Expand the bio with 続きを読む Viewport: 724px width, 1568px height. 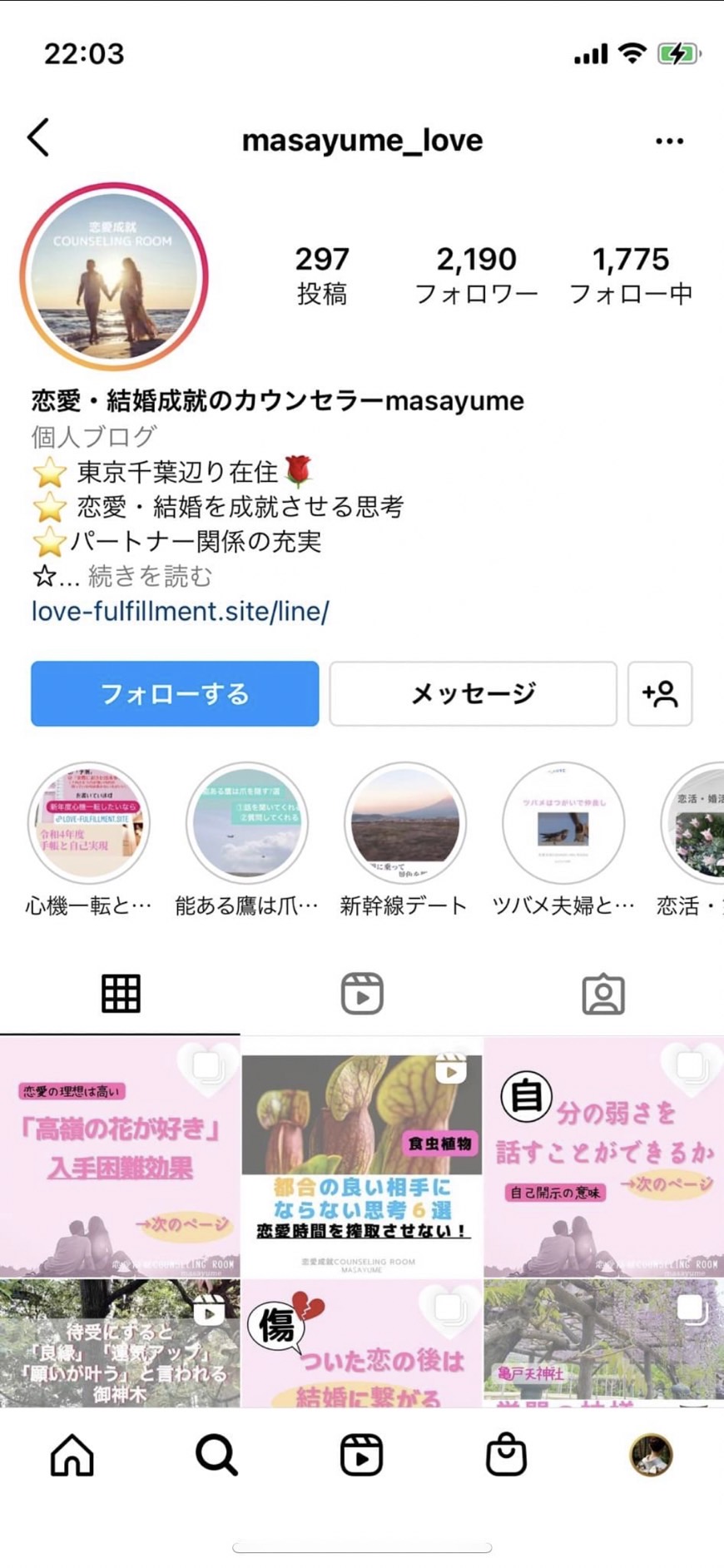pos(150,576)
